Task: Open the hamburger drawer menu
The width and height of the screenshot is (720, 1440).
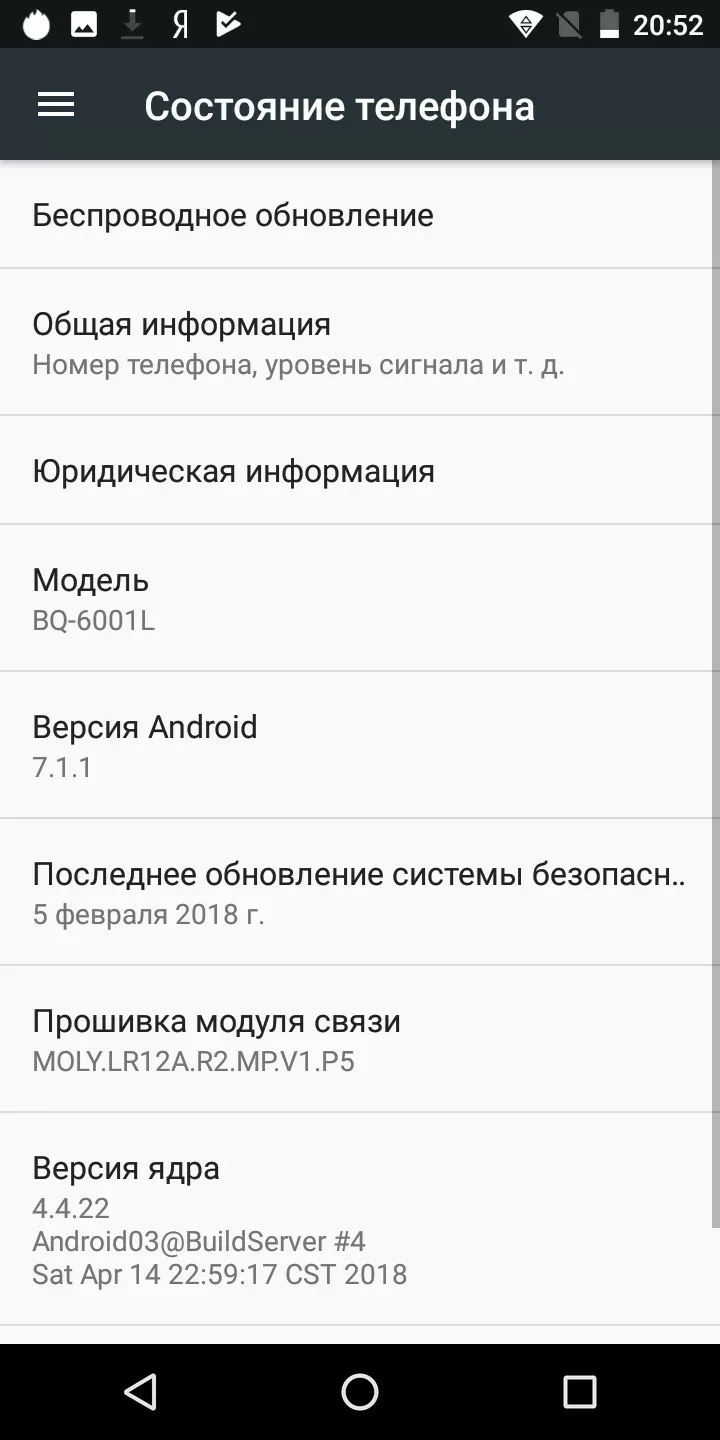Action: point(56,105)
